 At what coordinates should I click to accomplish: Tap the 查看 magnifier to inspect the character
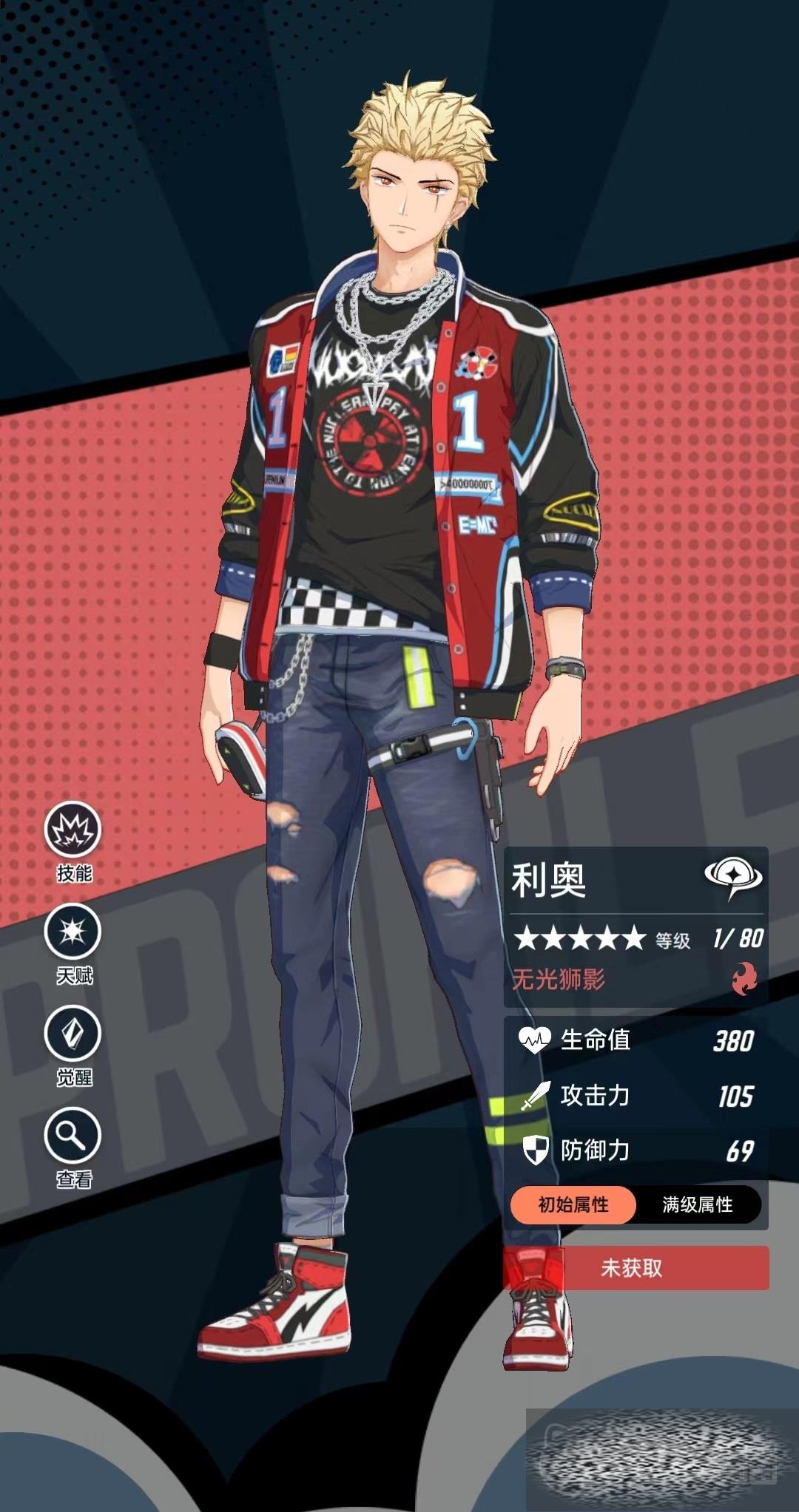73,1136
